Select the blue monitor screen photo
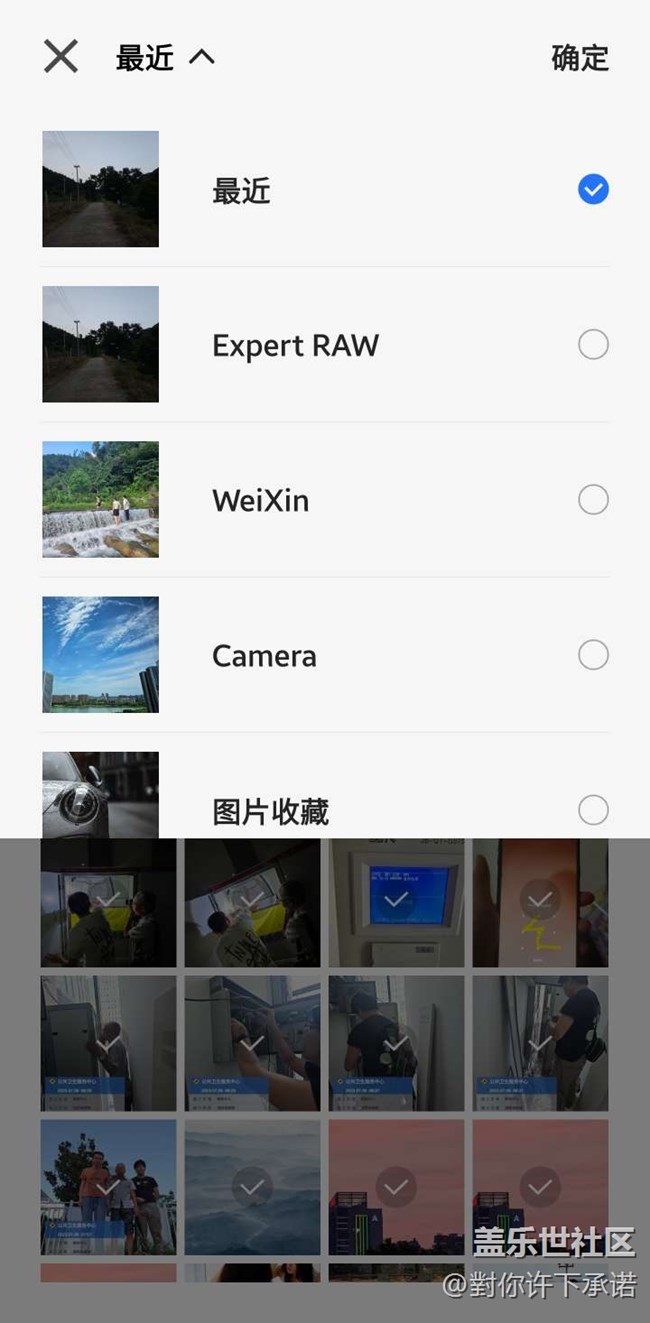650x1323 pixels. (x=396, y=901)
